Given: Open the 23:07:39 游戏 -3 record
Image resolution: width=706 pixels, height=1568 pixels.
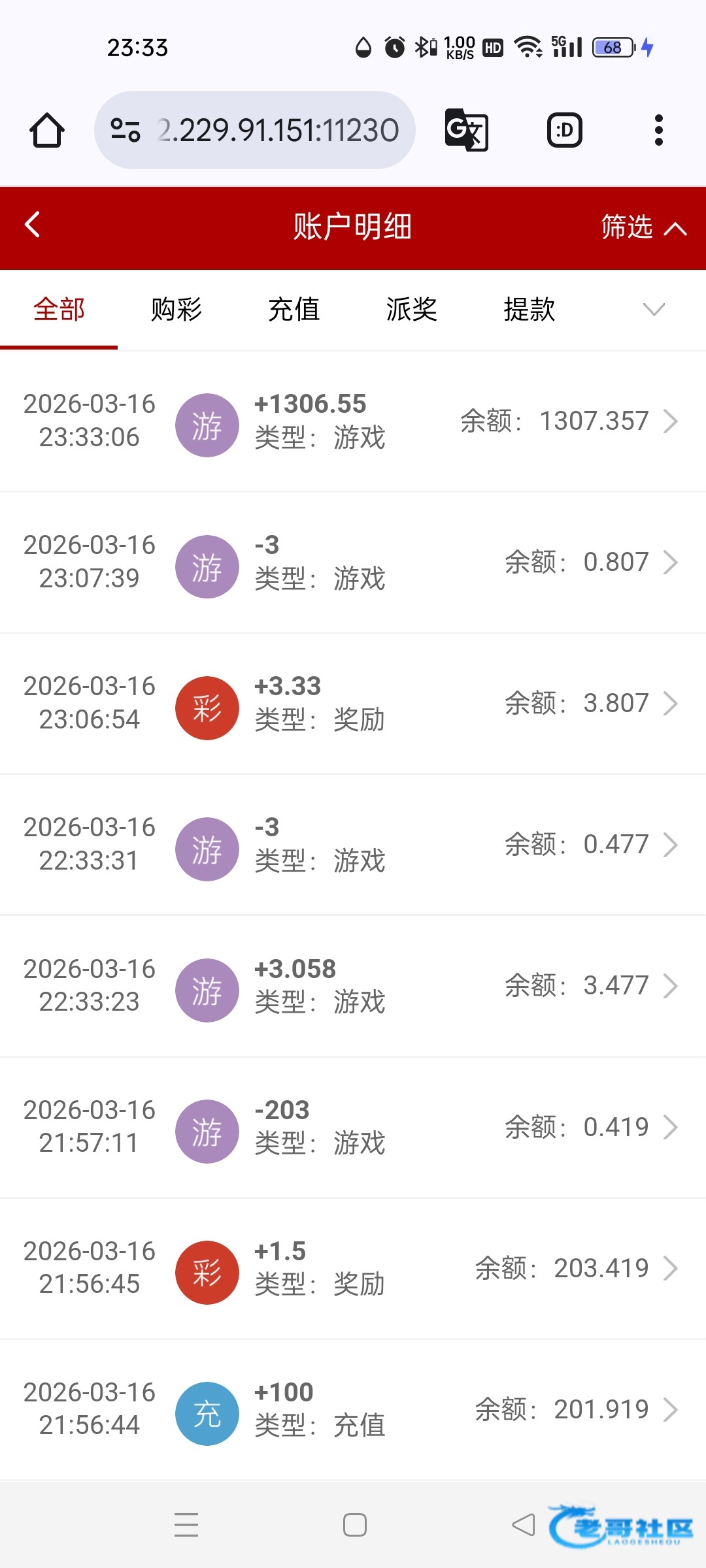Looking at the screenshot, I should tap(353, 563).
